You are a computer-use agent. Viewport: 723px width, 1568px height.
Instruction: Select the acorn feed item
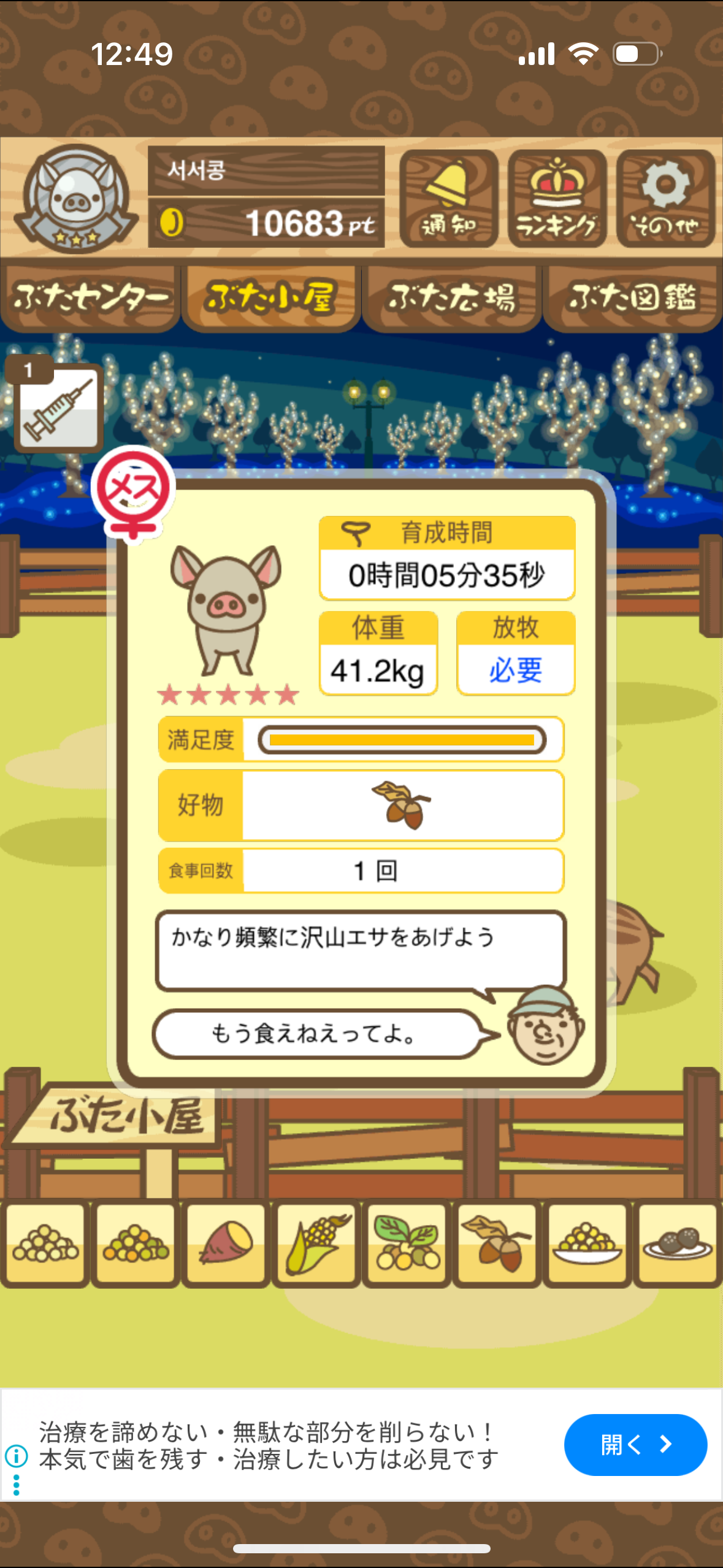coord(497,1243)
